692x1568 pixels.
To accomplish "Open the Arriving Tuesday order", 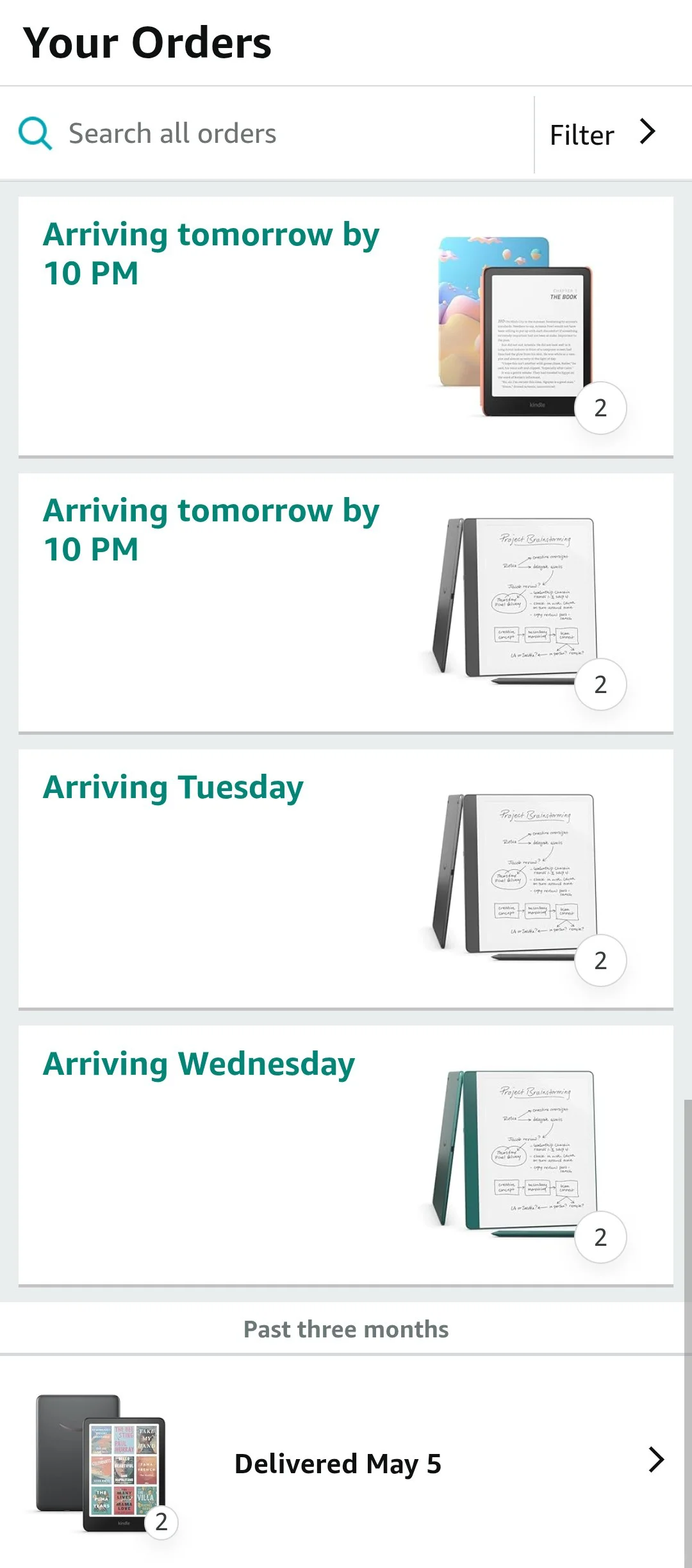I will pyautogui.click(x=346, y=879).
